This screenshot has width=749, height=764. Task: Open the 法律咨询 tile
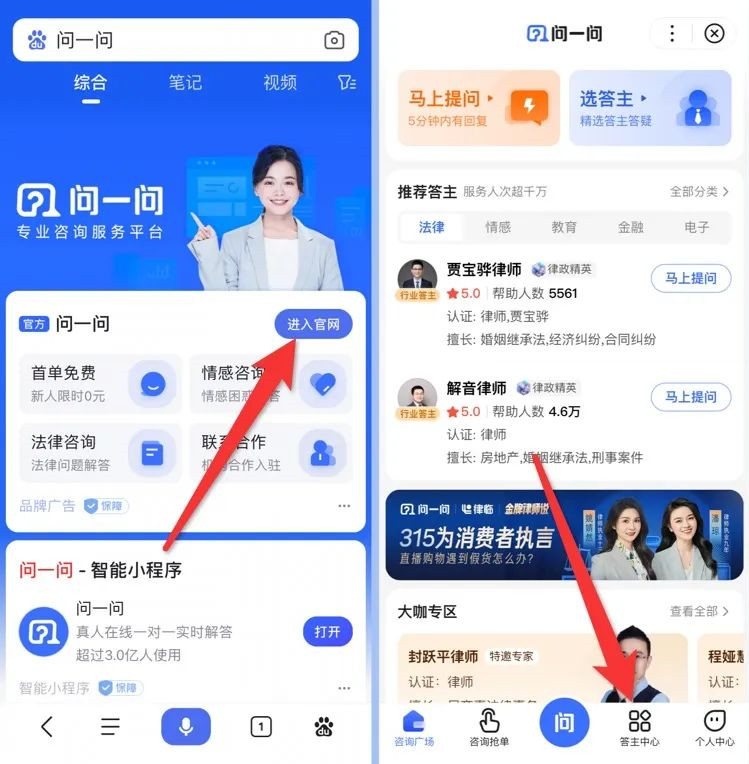pos(100,452)
